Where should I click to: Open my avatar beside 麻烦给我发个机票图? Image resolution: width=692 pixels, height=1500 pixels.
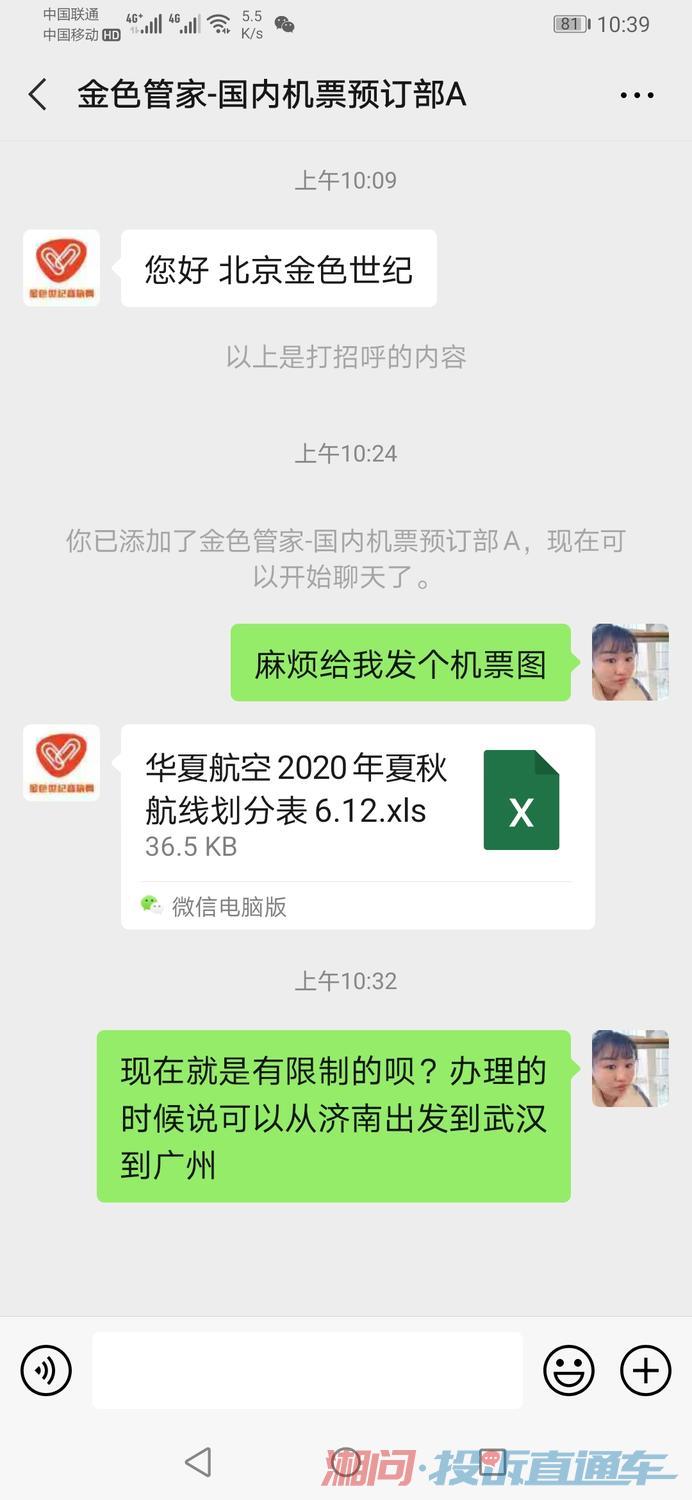click(629, 662)
